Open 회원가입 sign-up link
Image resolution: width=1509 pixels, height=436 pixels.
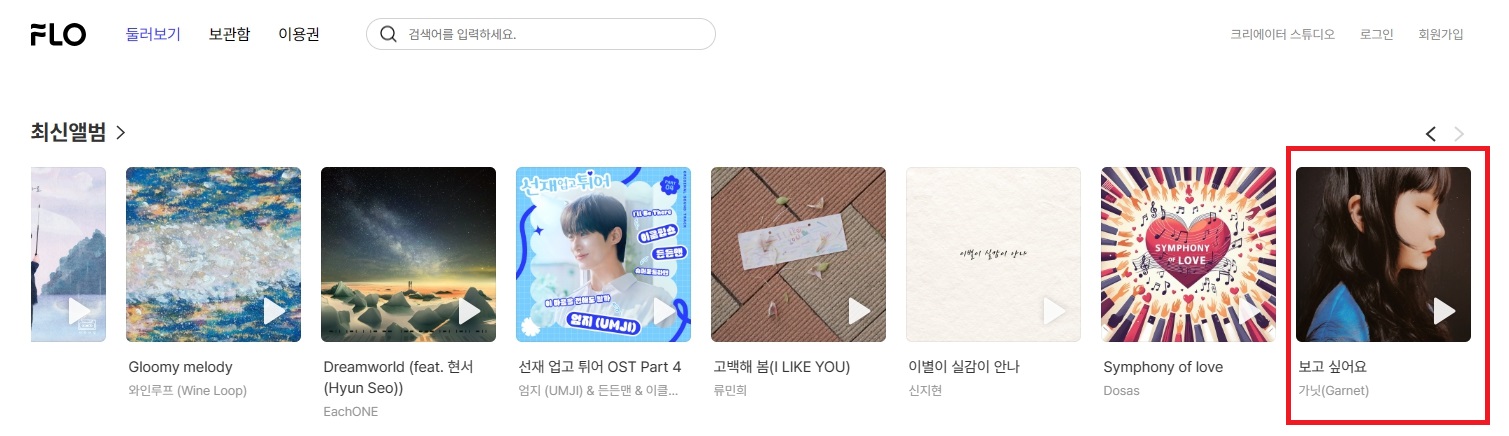1440,34
